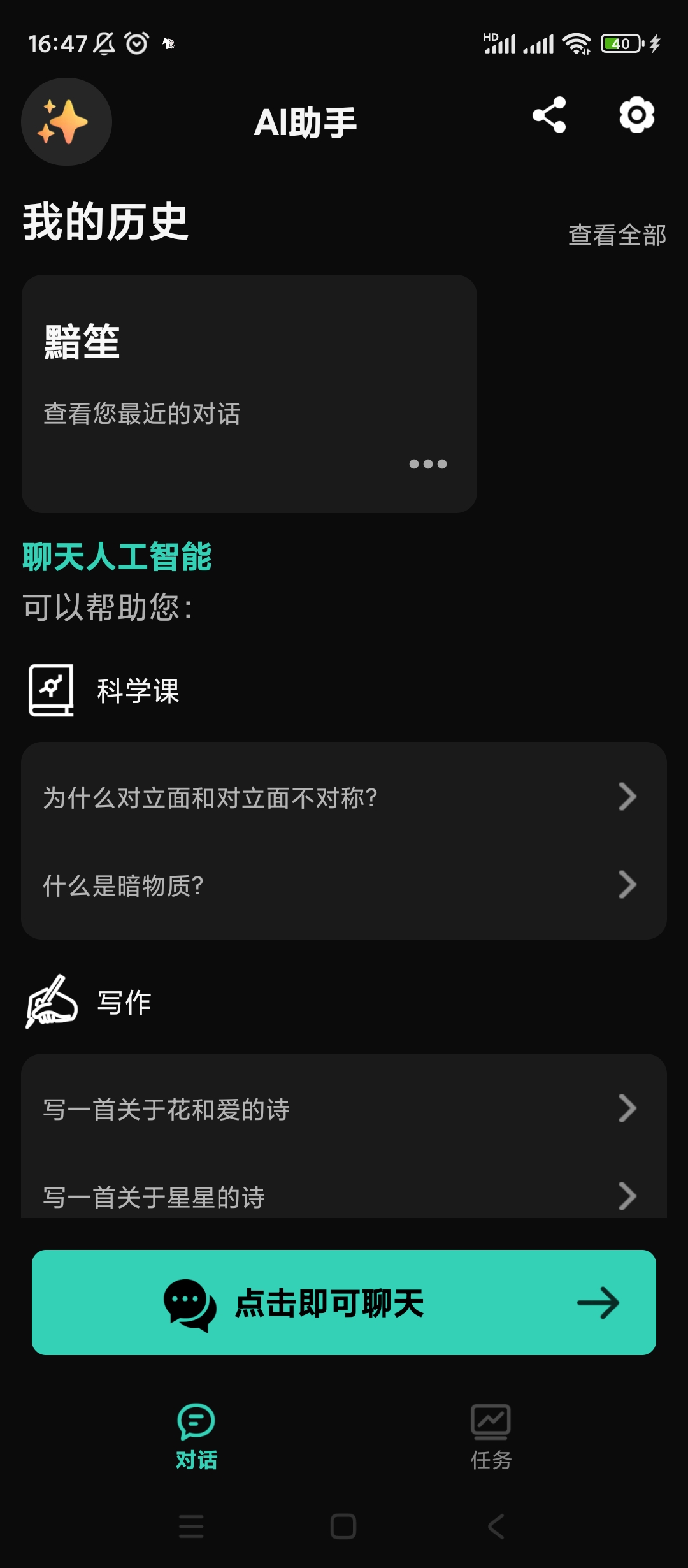Choose 写一首关于星星的诗 prompt

coord(344,1196)
